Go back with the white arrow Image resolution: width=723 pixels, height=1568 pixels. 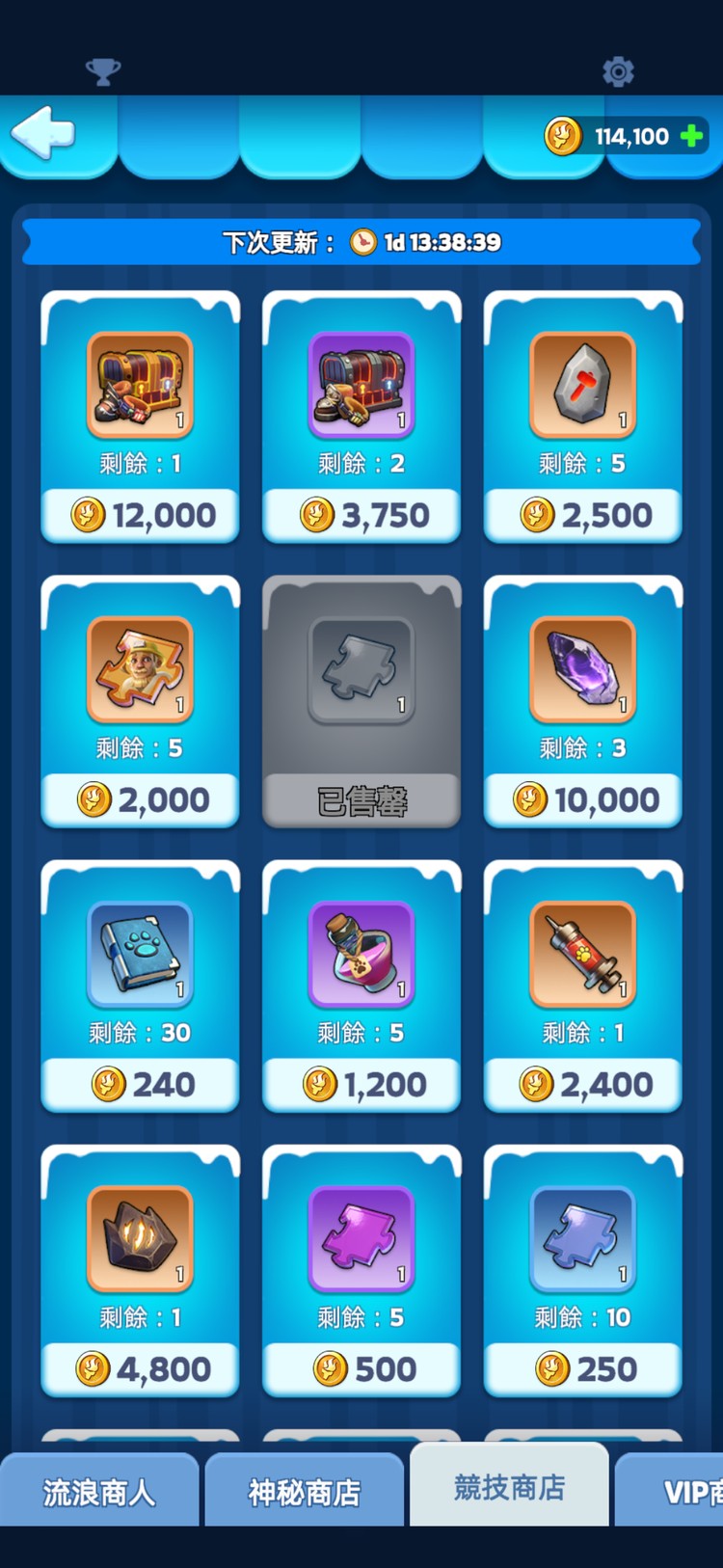[43, 133]
